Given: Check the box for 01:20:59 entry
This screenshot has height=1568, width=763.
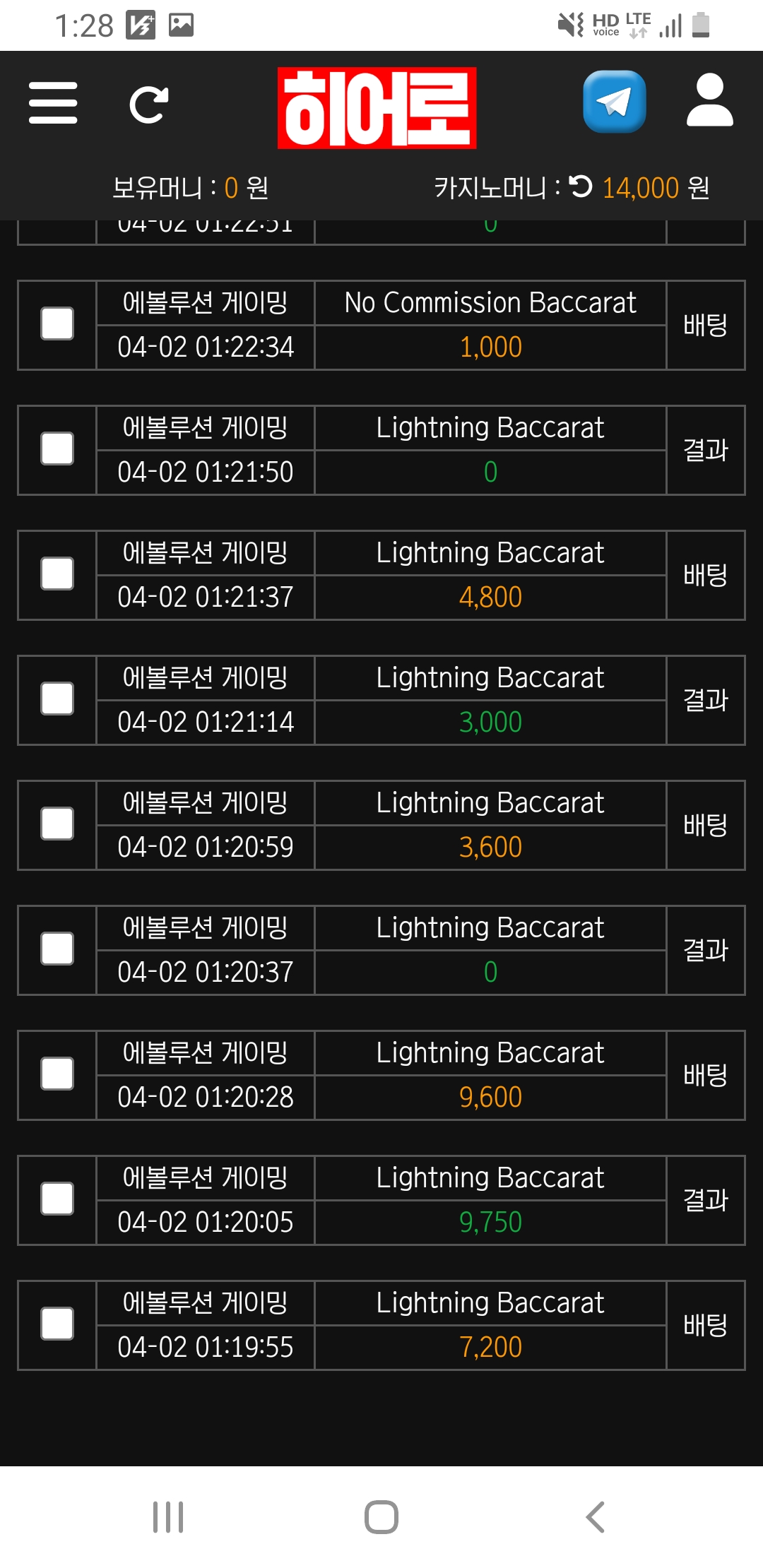Looking at the screenshot, I should pyautogui.click(x=57, y=824).
